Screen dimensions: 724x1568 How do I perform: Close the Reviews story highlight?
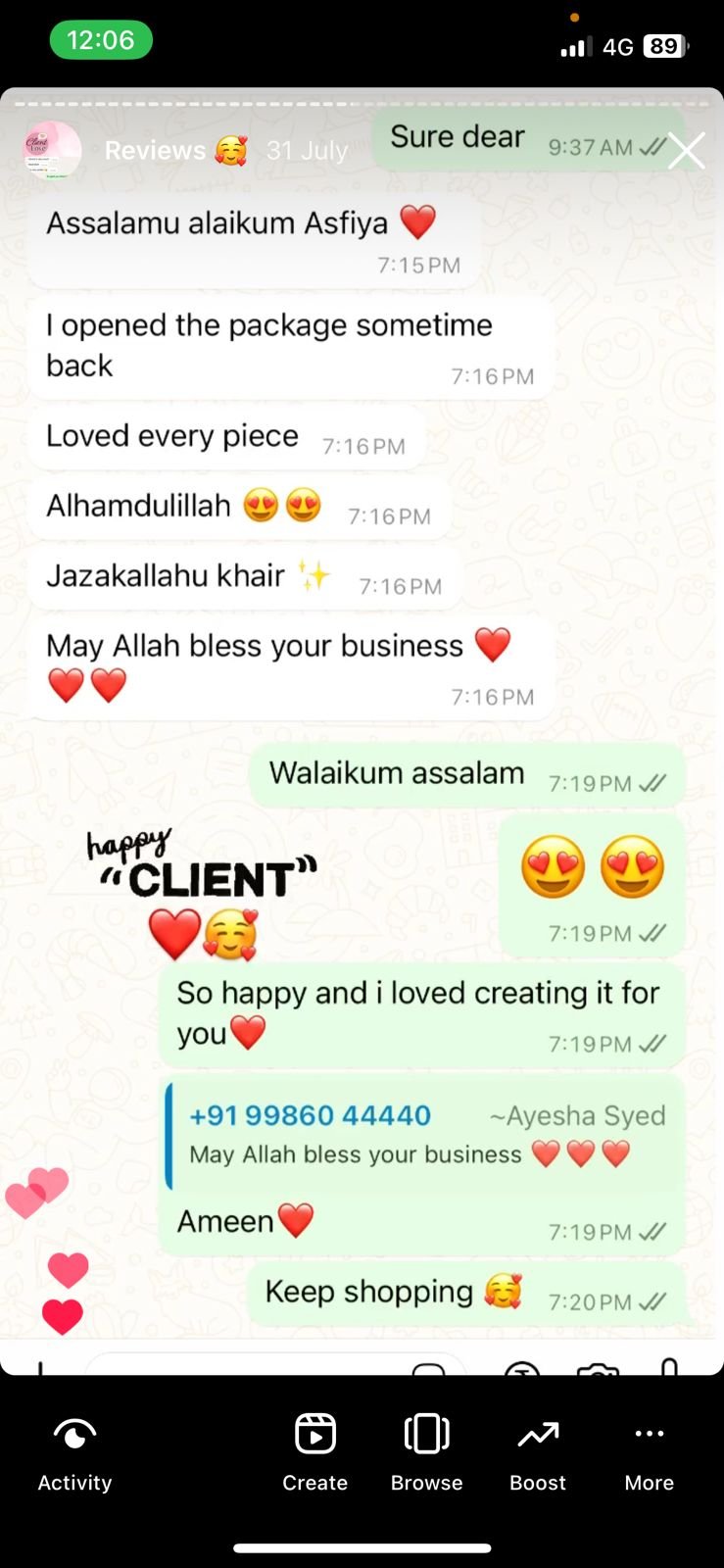(x=686, y=151)
